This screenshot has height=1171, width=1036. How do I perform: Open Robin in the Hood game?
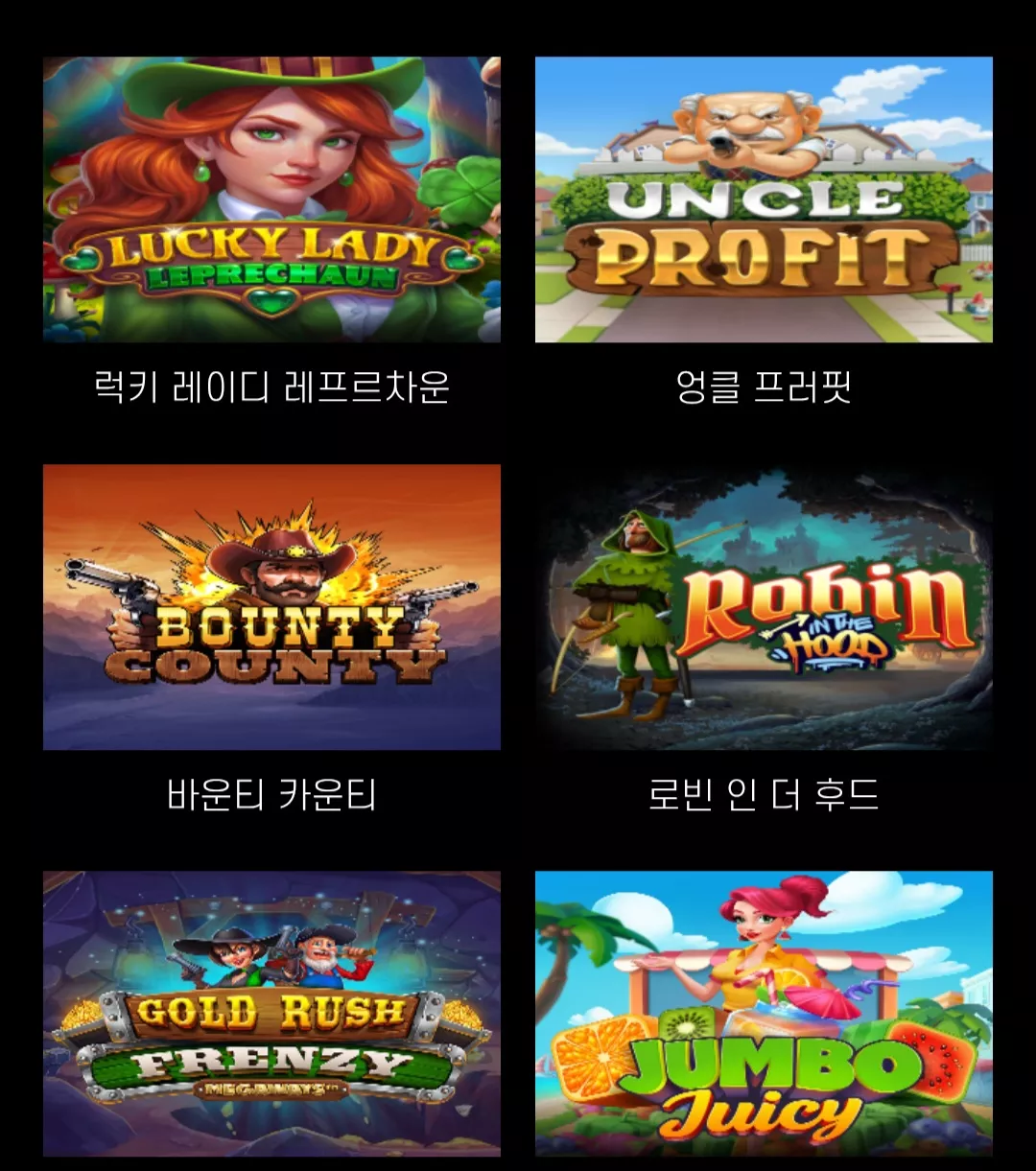[x=764, y=607]
